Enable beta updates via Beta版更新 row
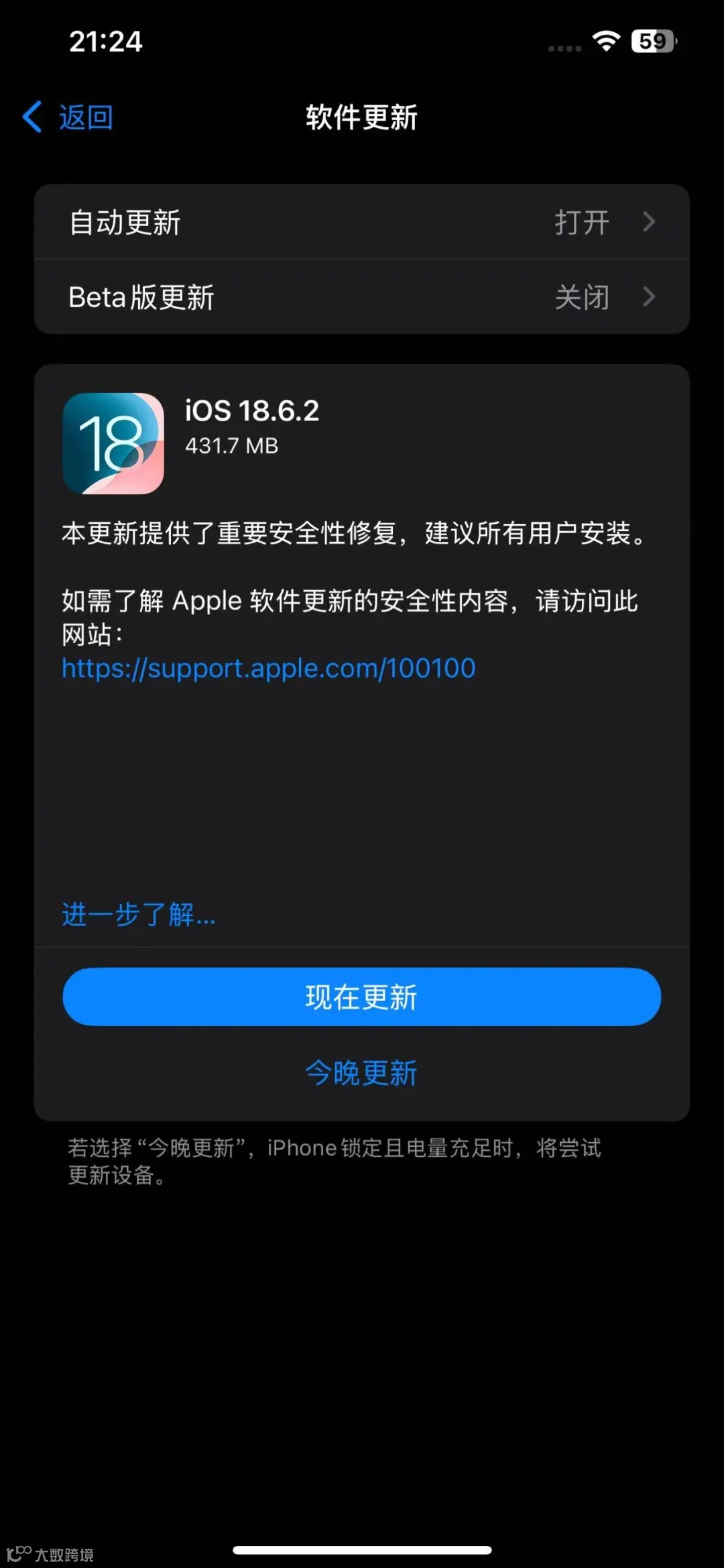The image size is (724, 1568). pos(362,296)
